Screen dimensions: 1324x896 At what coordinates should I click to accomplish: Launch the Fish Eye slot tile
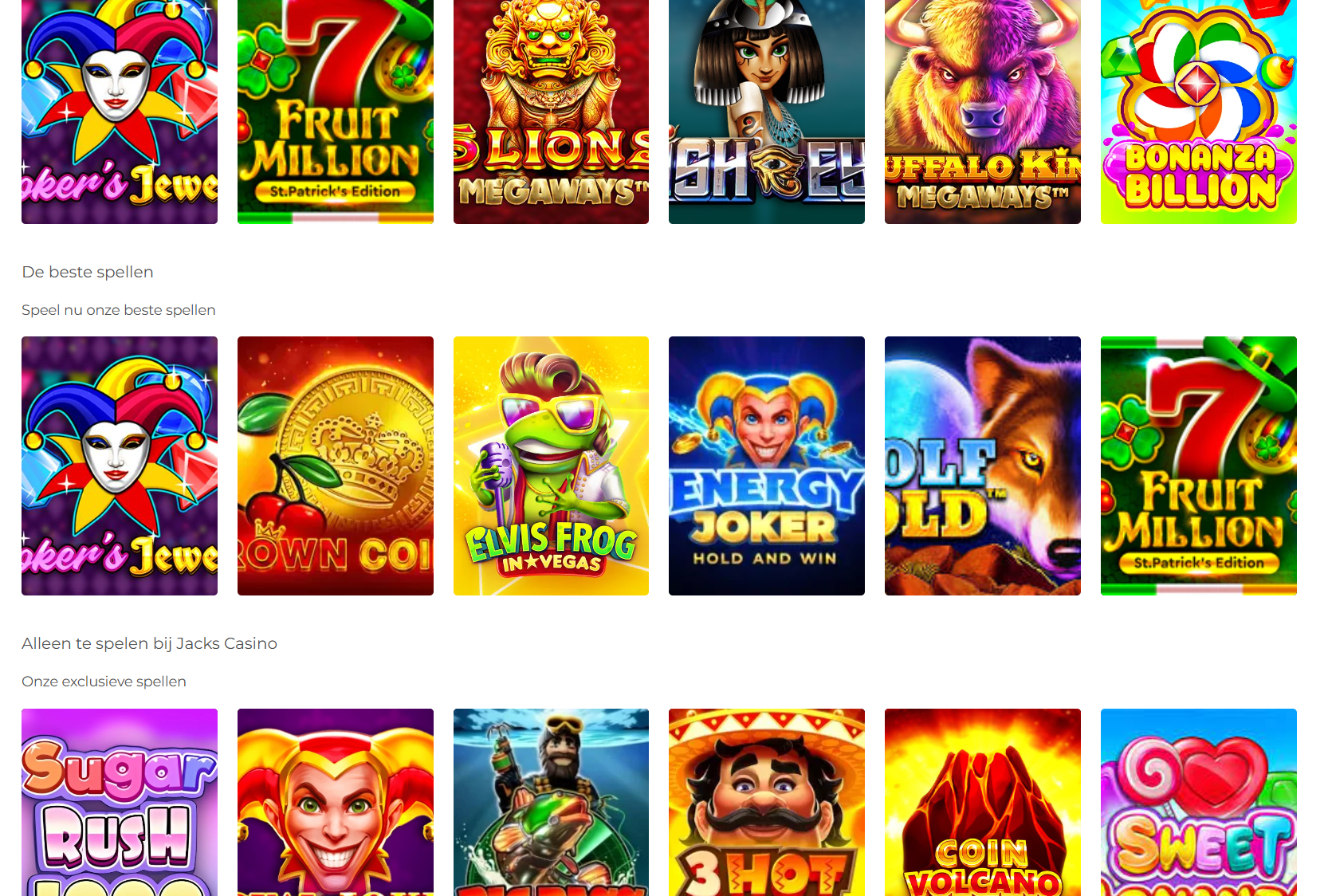(x=766, y=112)
